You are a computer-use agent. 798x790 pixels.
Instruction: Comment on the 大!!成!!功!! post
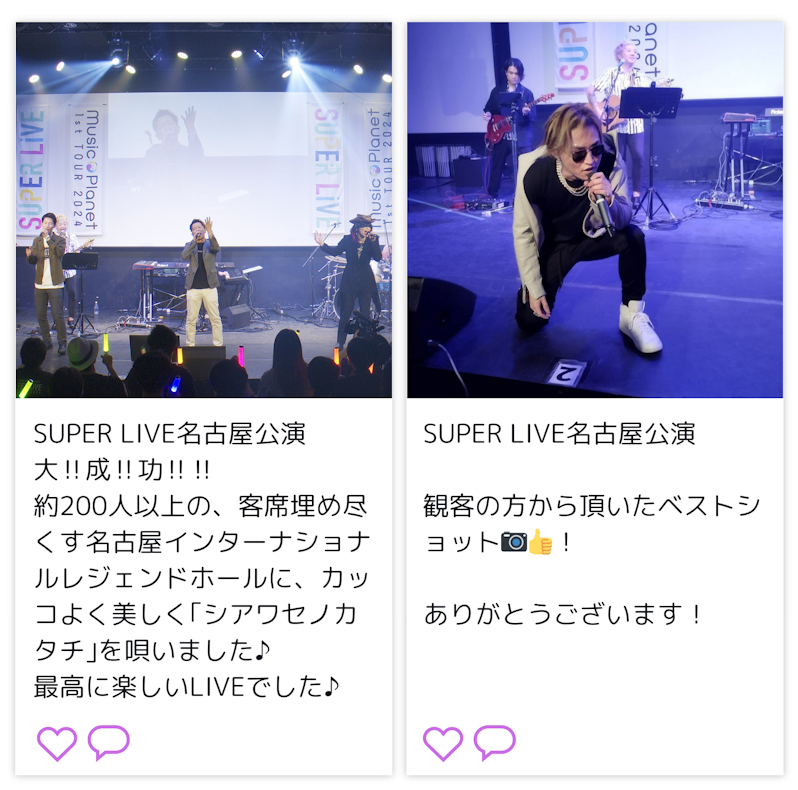(108, 743)
